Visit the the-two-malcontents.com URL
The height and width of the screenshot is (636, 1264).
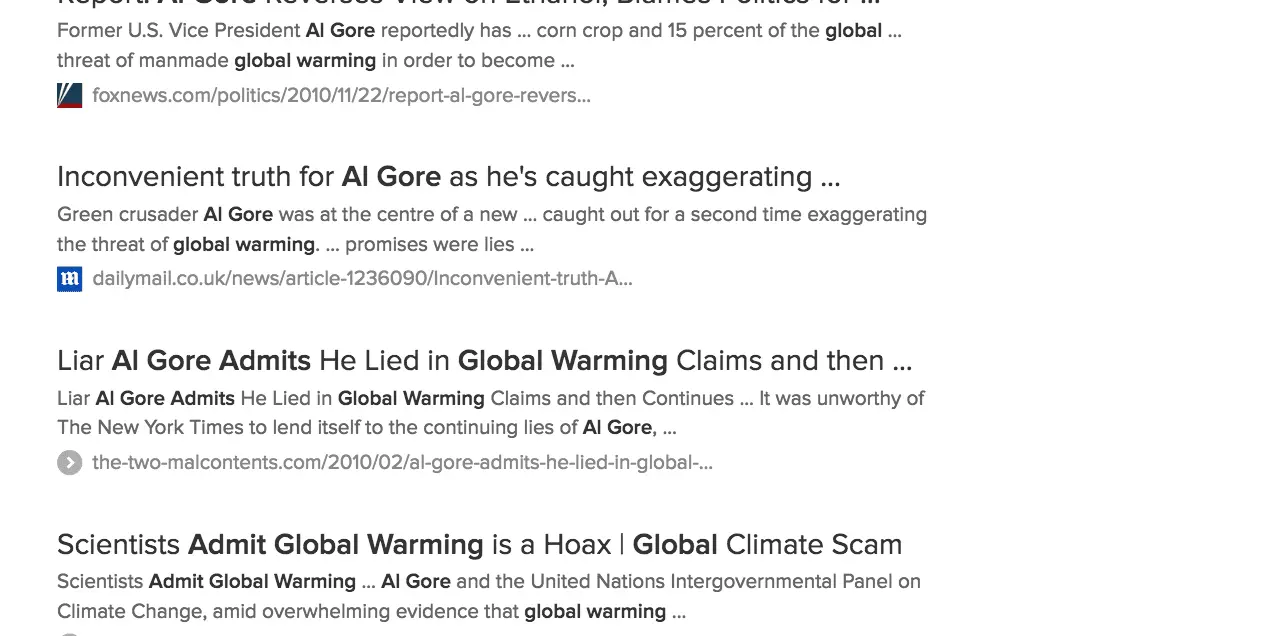[x=402, y=463]
